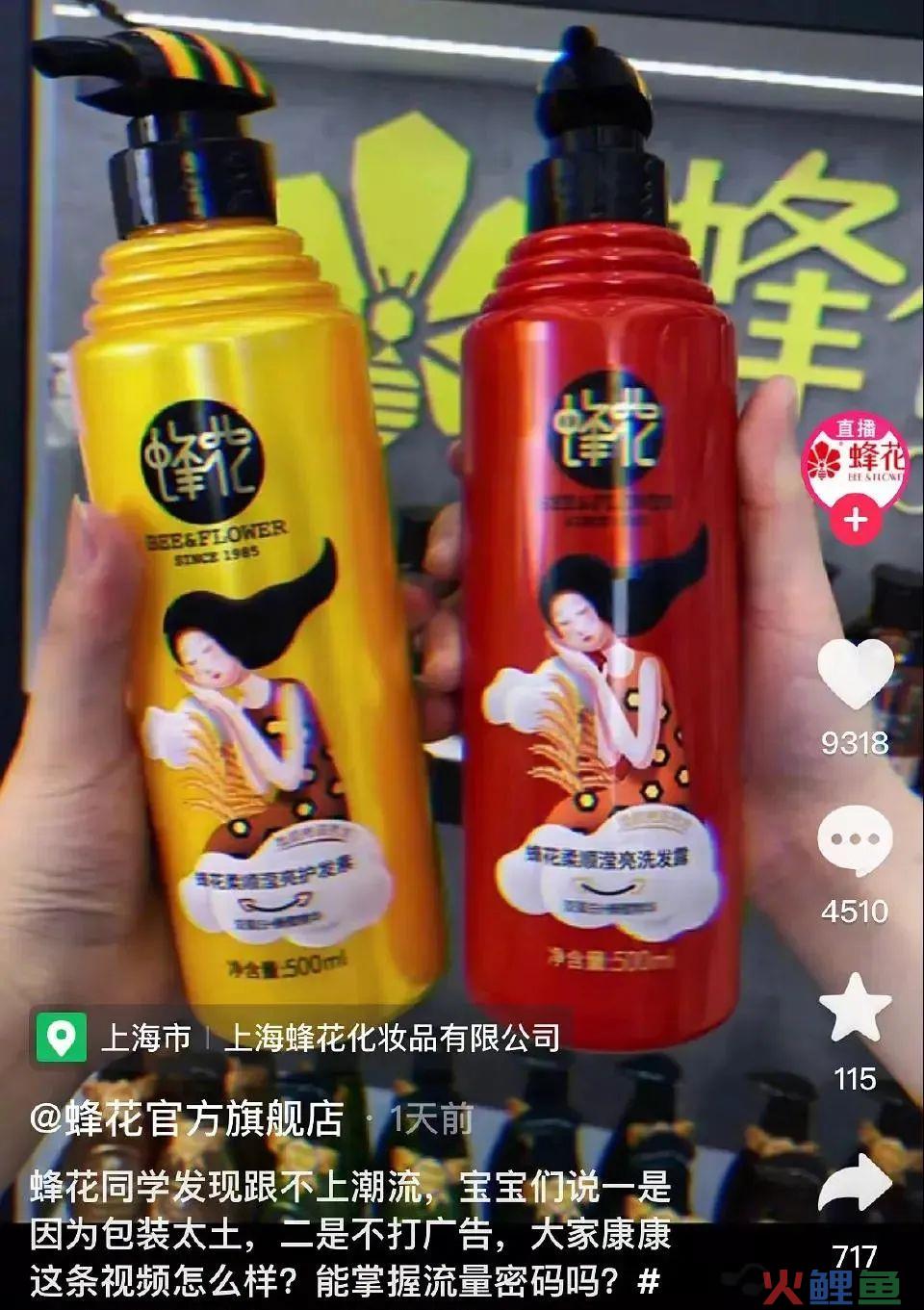Image resolution: width=924 pixels, height=1310 pixels.
Task: Share this video
Action: click(855, 1184)
